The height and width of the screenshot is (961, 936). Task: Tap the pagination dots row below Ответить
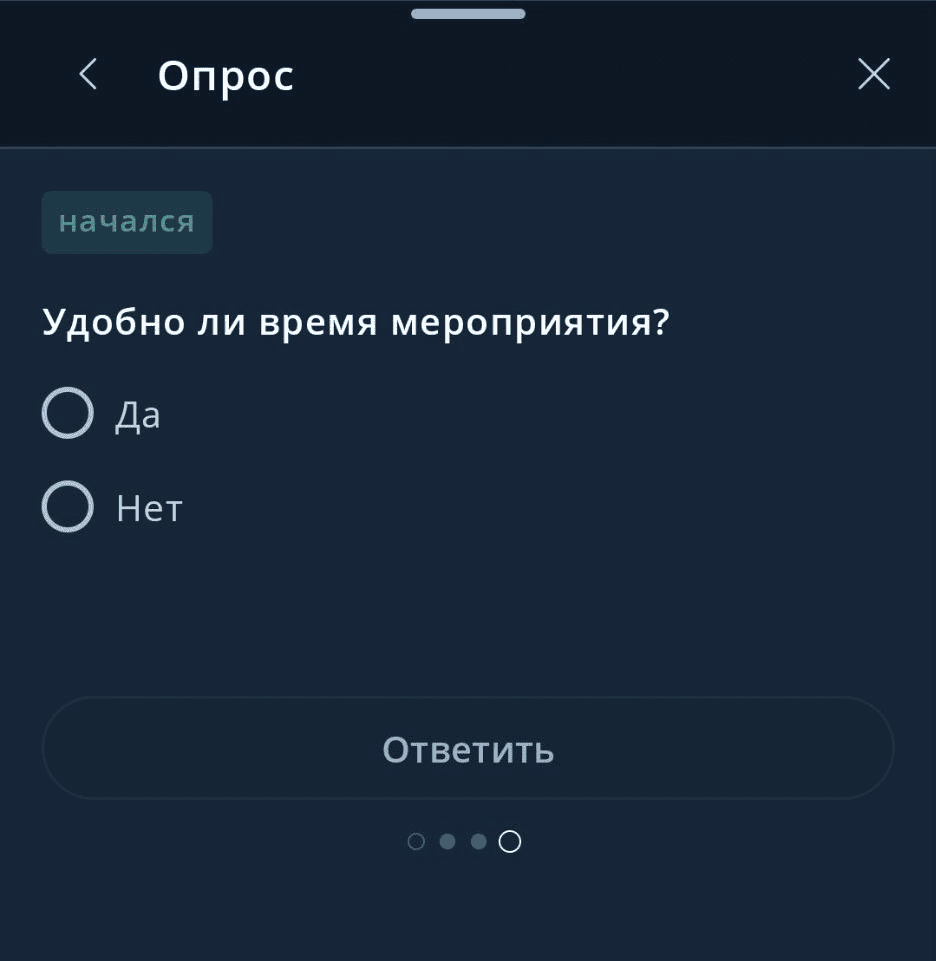pos(463,841)
